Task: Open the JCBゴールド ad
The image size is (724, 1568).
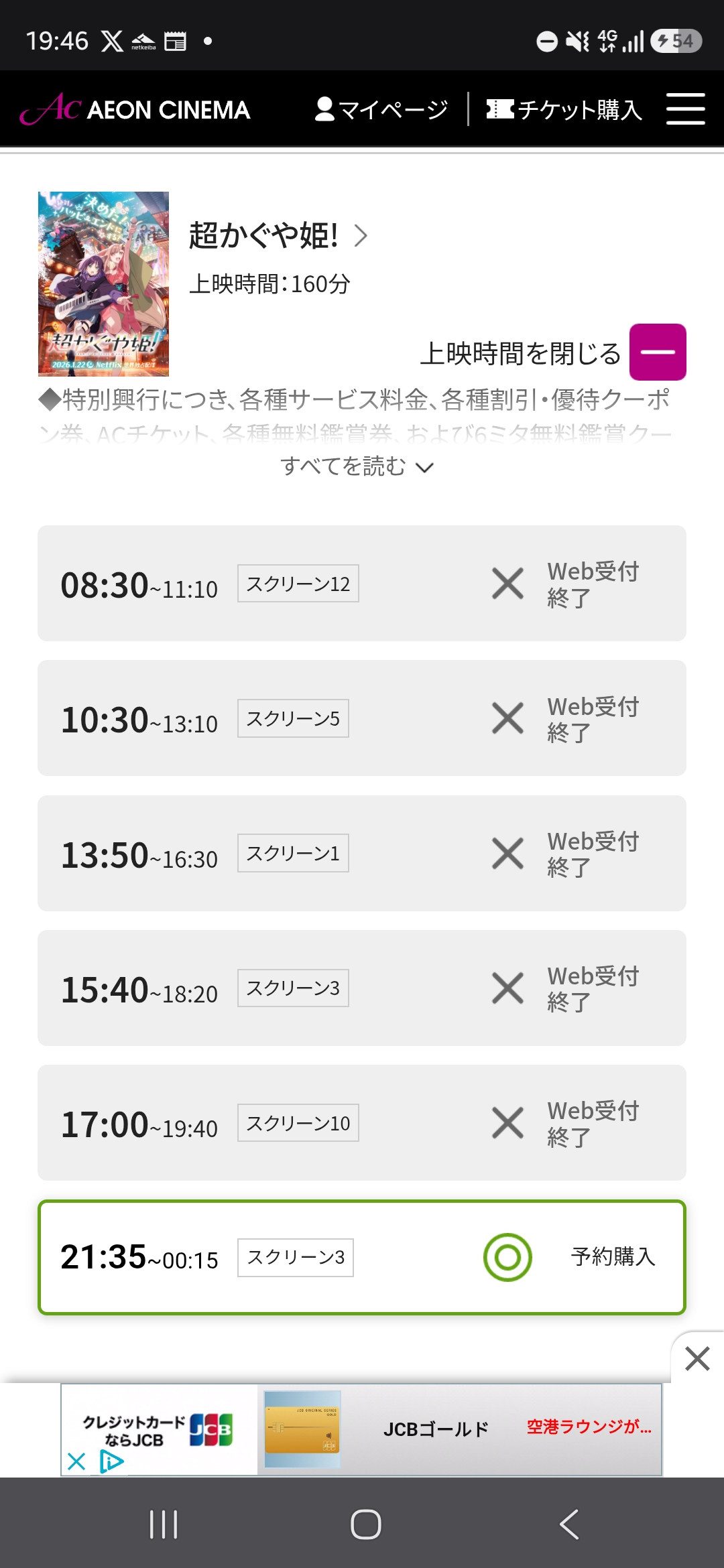Action: pos(436,1429)
